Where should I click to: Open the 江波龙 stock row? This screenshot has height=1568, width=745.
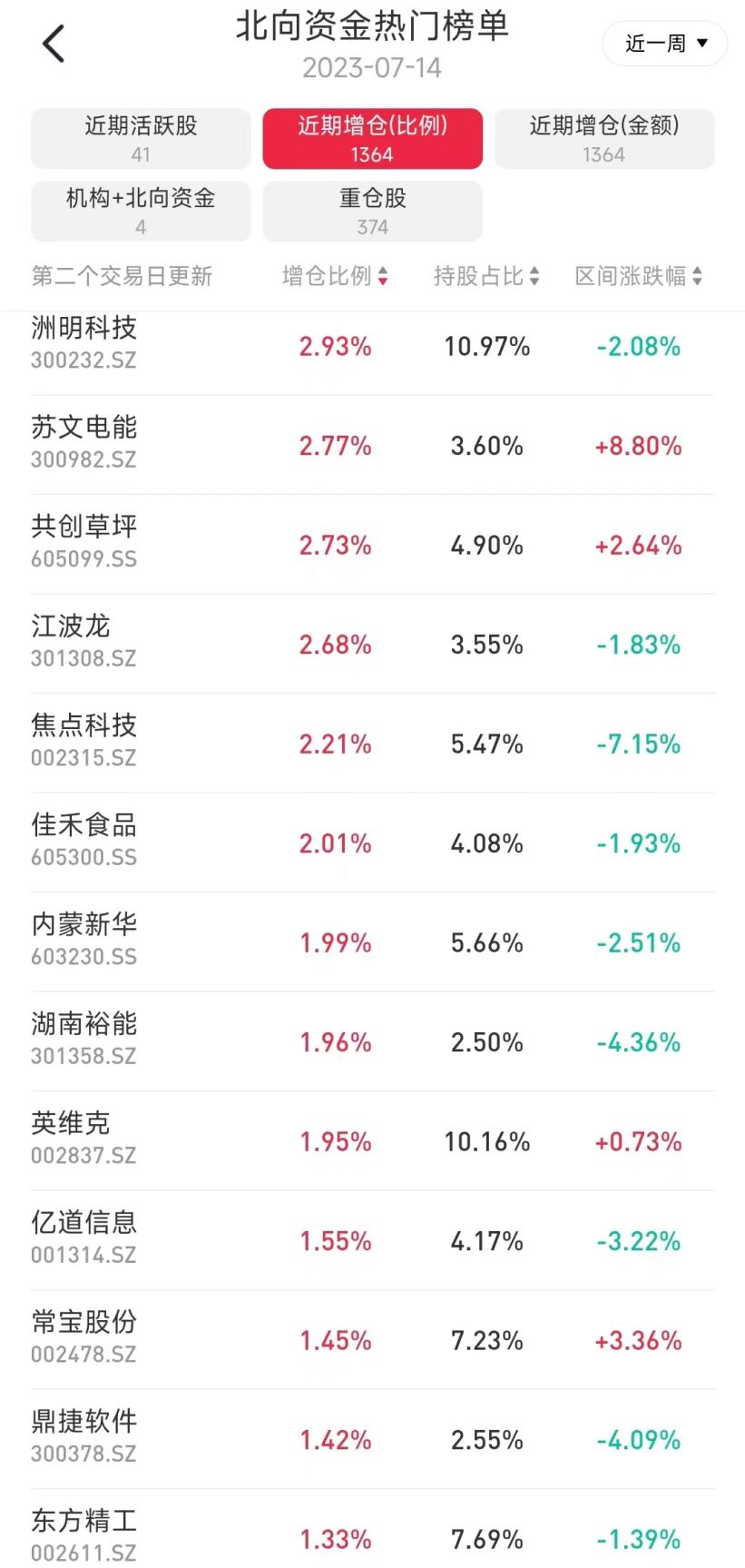pos(372,644)
